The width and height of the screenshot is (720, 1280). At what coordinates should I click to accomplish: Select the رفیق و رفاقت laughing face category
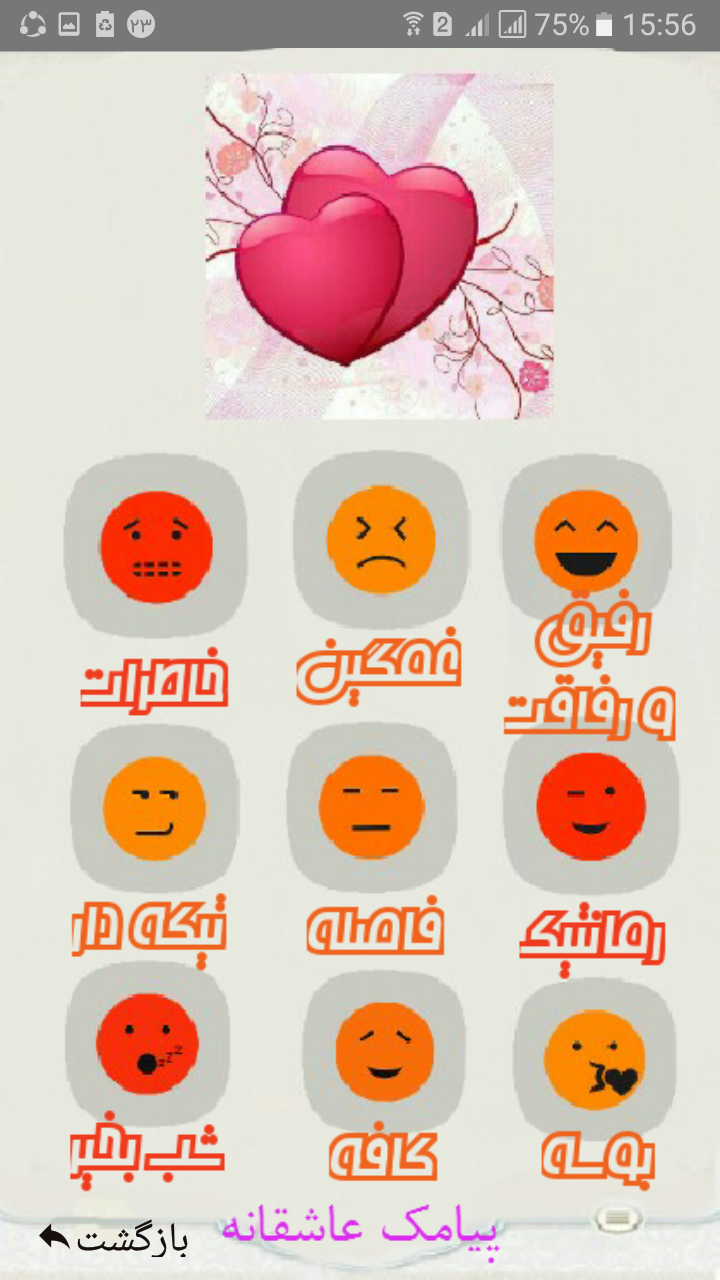tap(587, 538)
